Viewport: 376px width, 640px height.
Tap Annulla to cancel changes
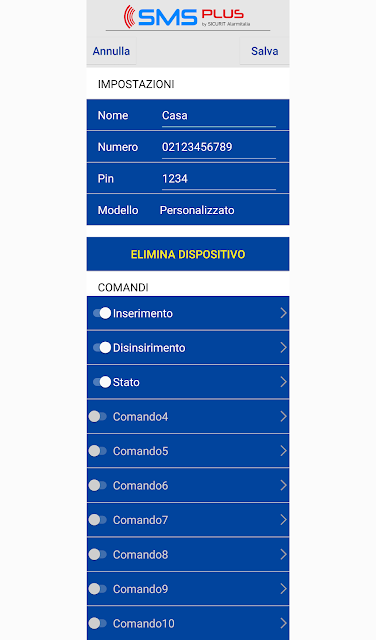click(111, 51)
